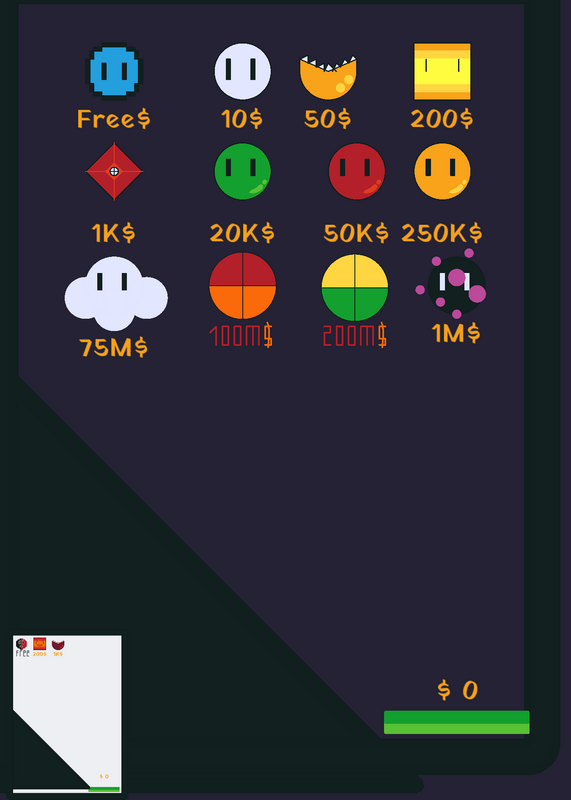Tap the green bar under the money
This screenshot has height=800, width=571.
(x=457, y=722)
